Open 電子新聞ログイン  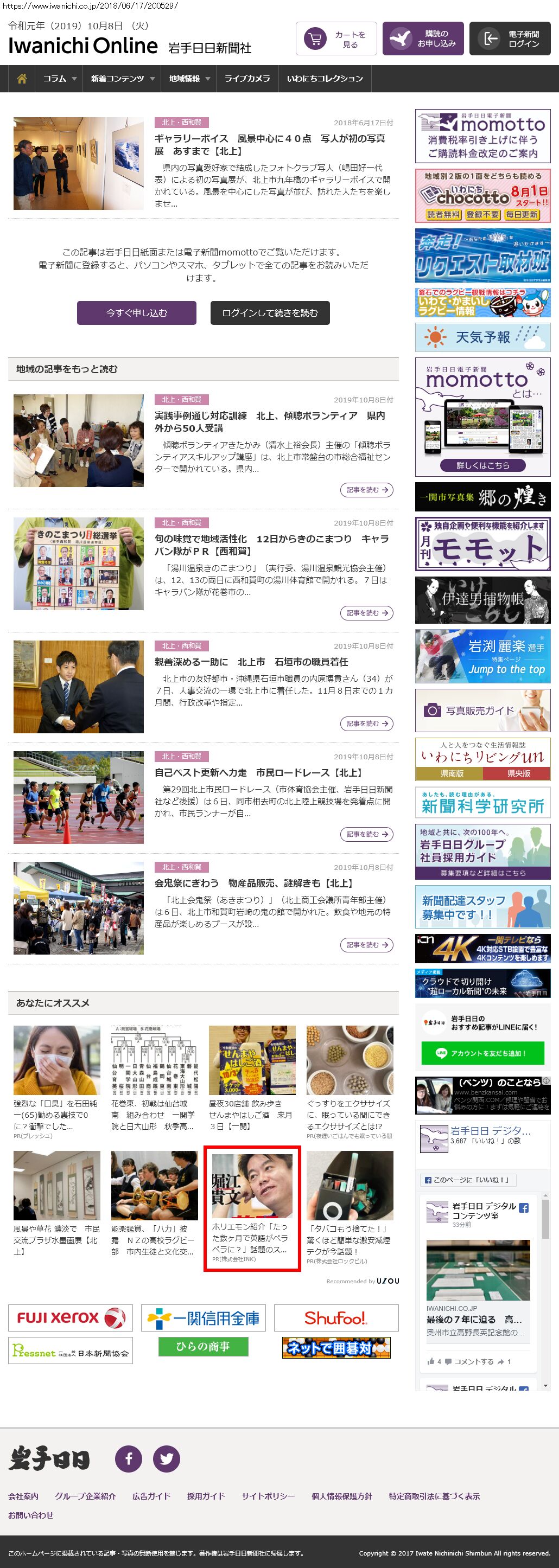tap(510, 39)
